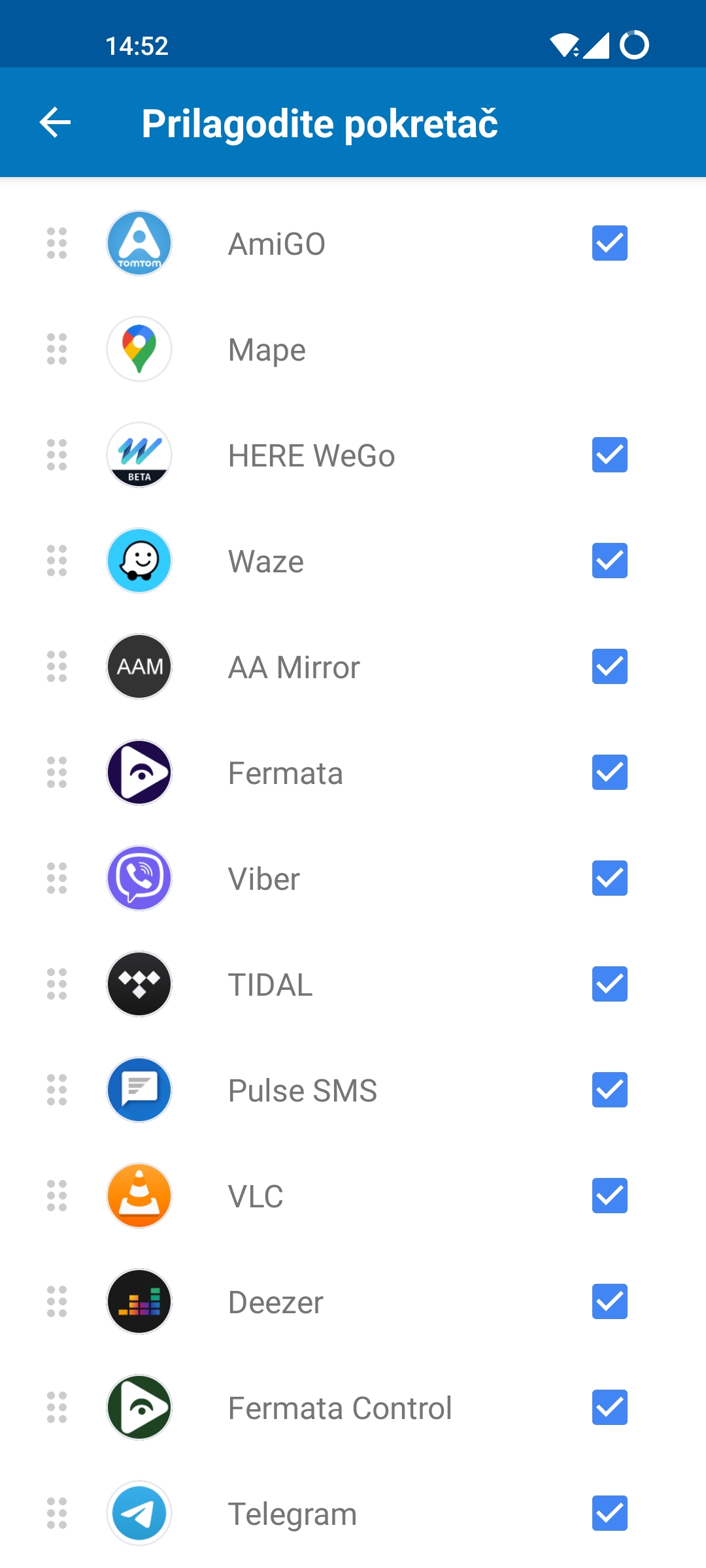Uncheck the Pulse SMS checkbox
The width and height of the screenshot is (706, 1568).
point(610,1090)
